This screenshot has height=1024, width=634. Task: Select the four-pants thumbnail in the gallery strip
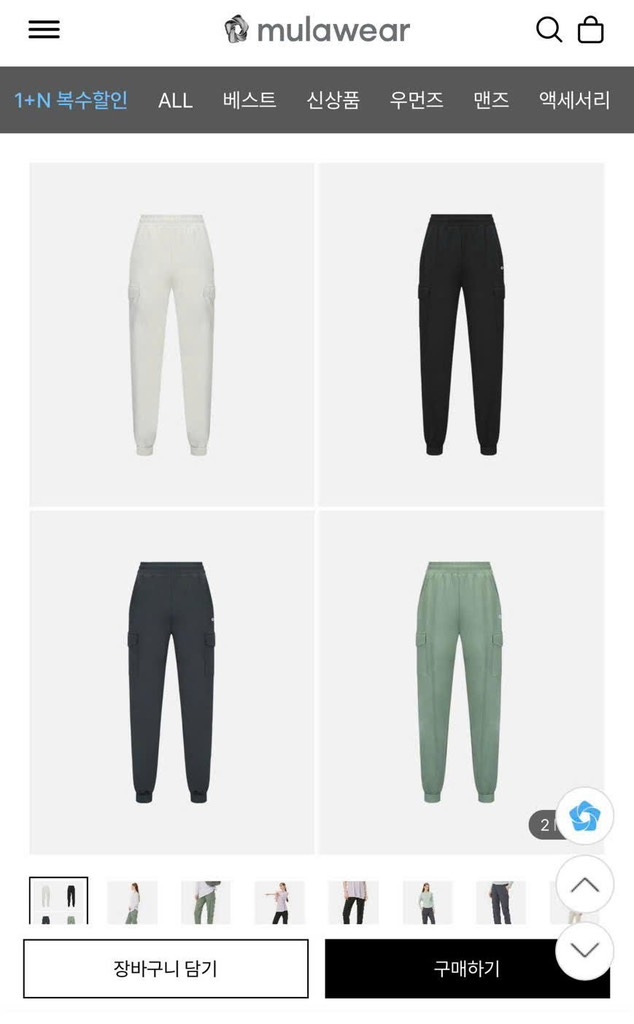pyautogui.click(x=58, y=901)
